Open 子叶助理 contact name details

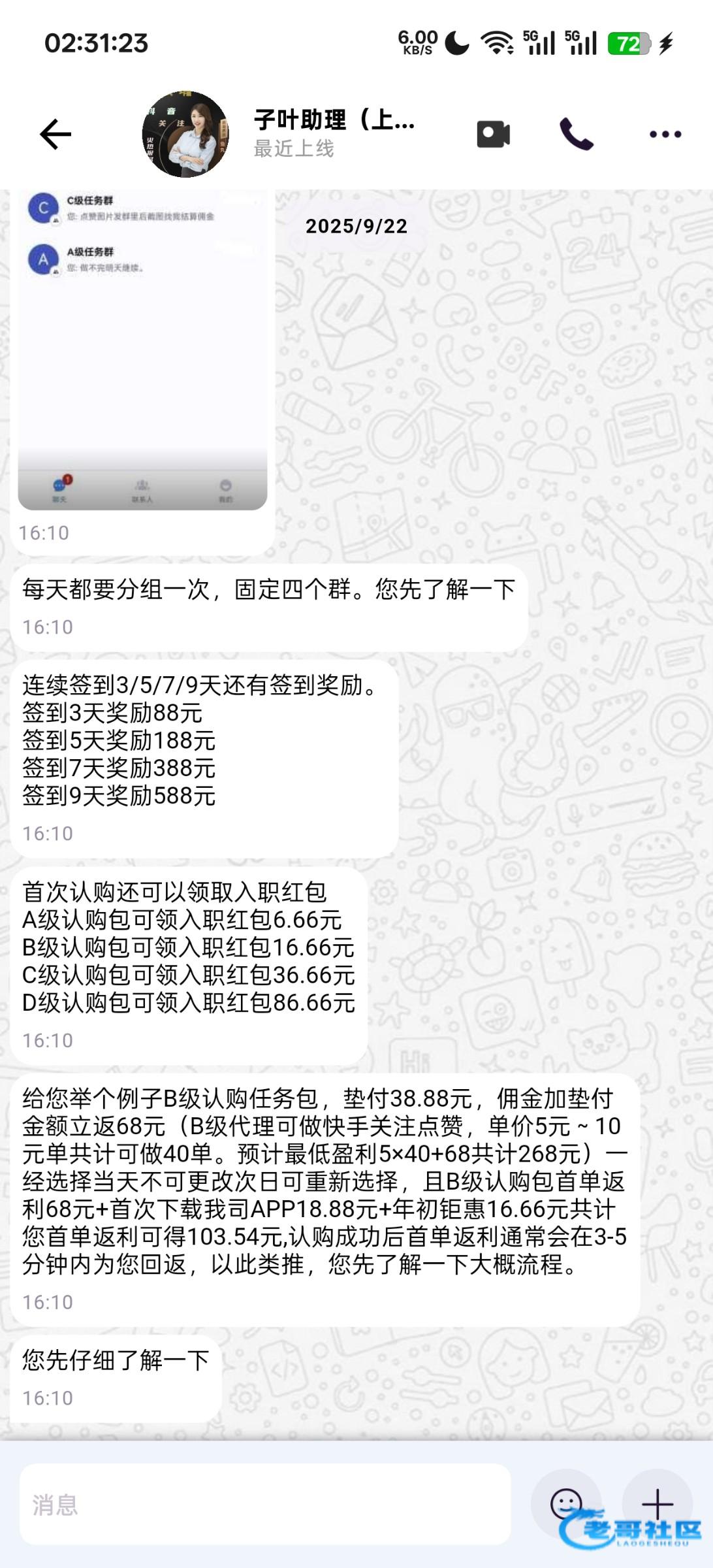334,121
